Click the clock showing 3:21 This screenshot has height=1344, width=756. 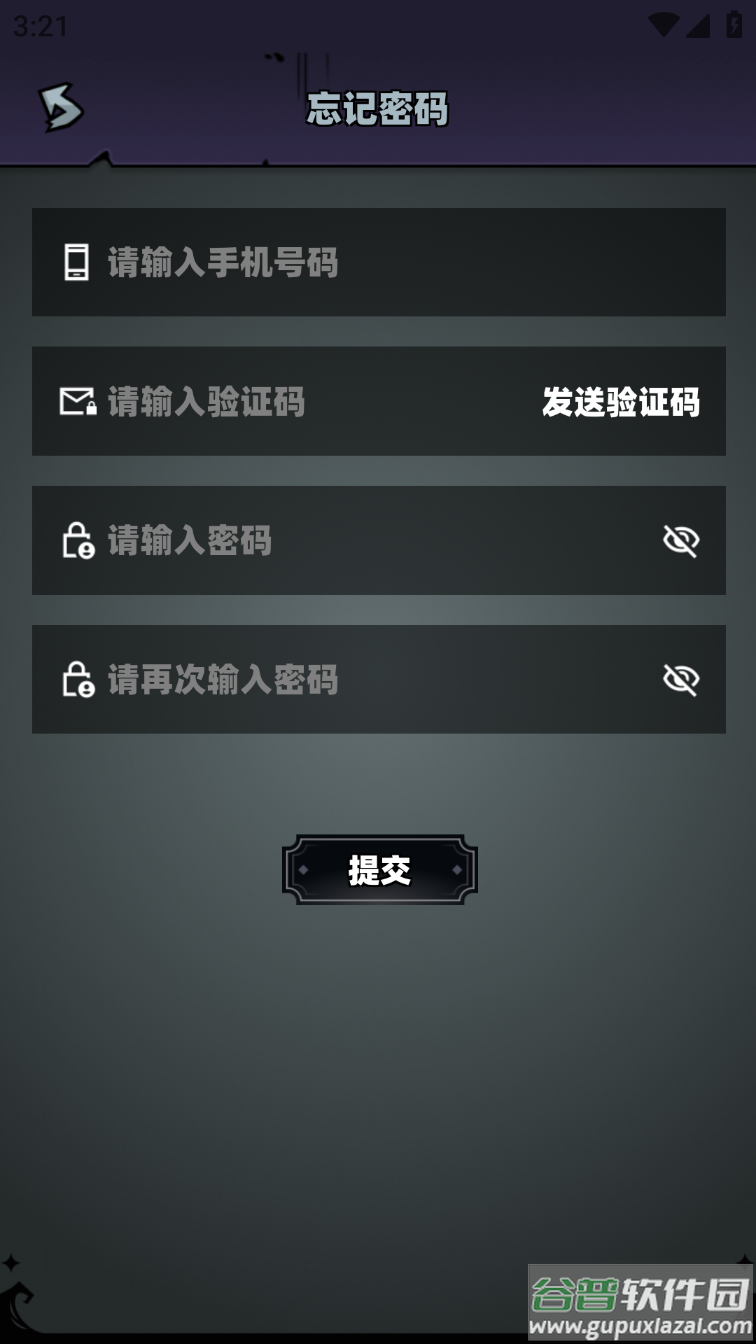coord(42,26)
